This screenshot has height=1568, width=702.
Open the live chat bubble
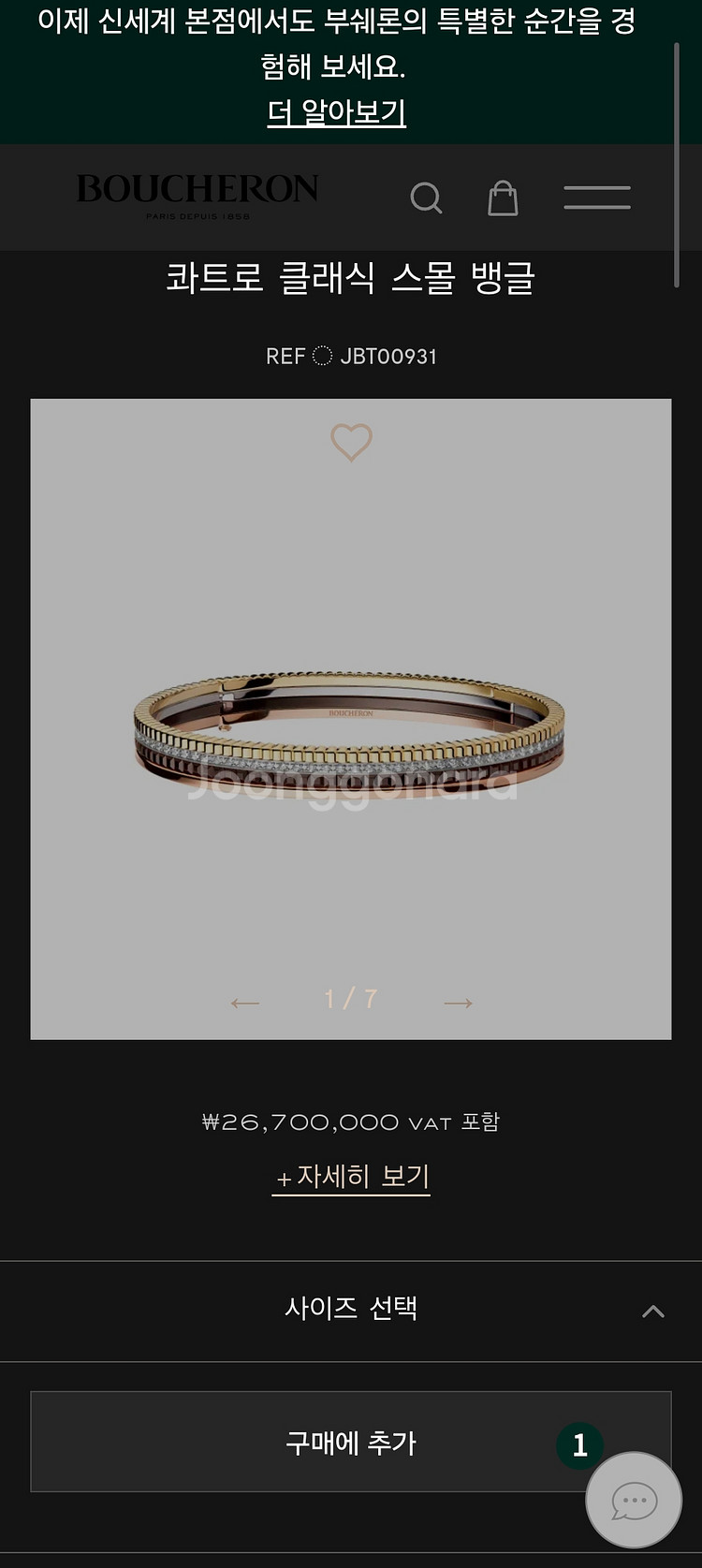[634, 1501]
